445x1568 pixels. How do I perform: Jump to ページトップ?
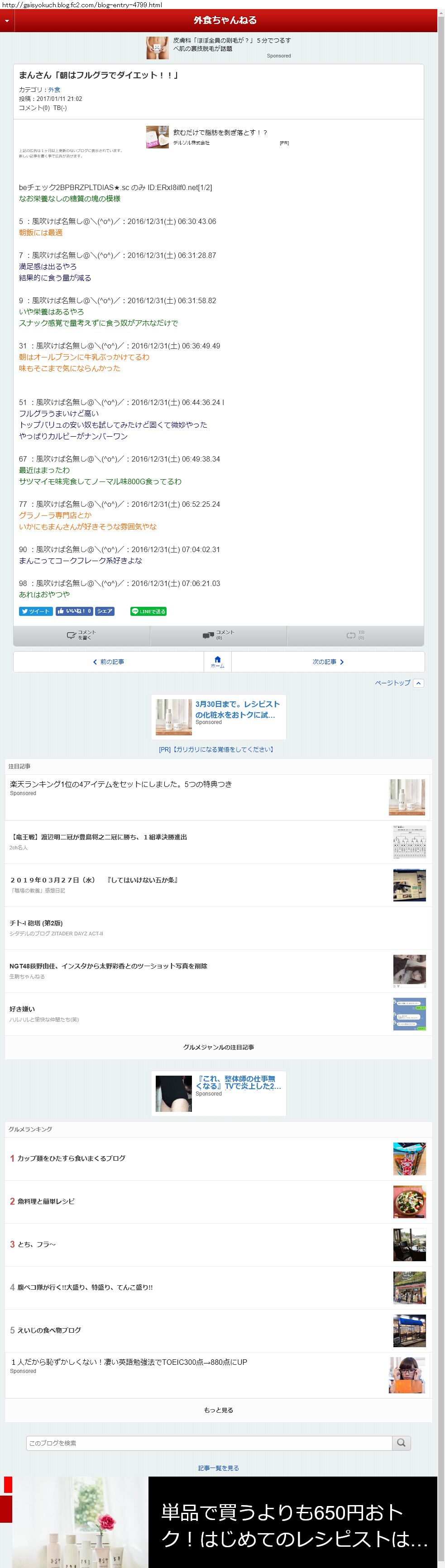398,683
